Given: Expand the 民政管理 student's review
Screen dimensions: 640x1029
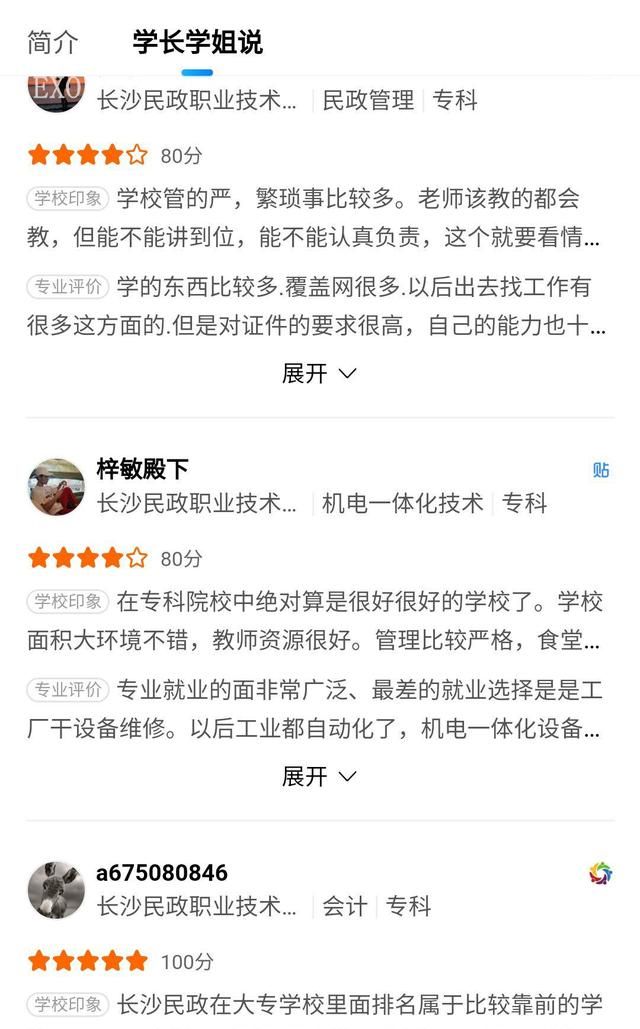Looking at the screenshot, I should [x=319, y=373].
